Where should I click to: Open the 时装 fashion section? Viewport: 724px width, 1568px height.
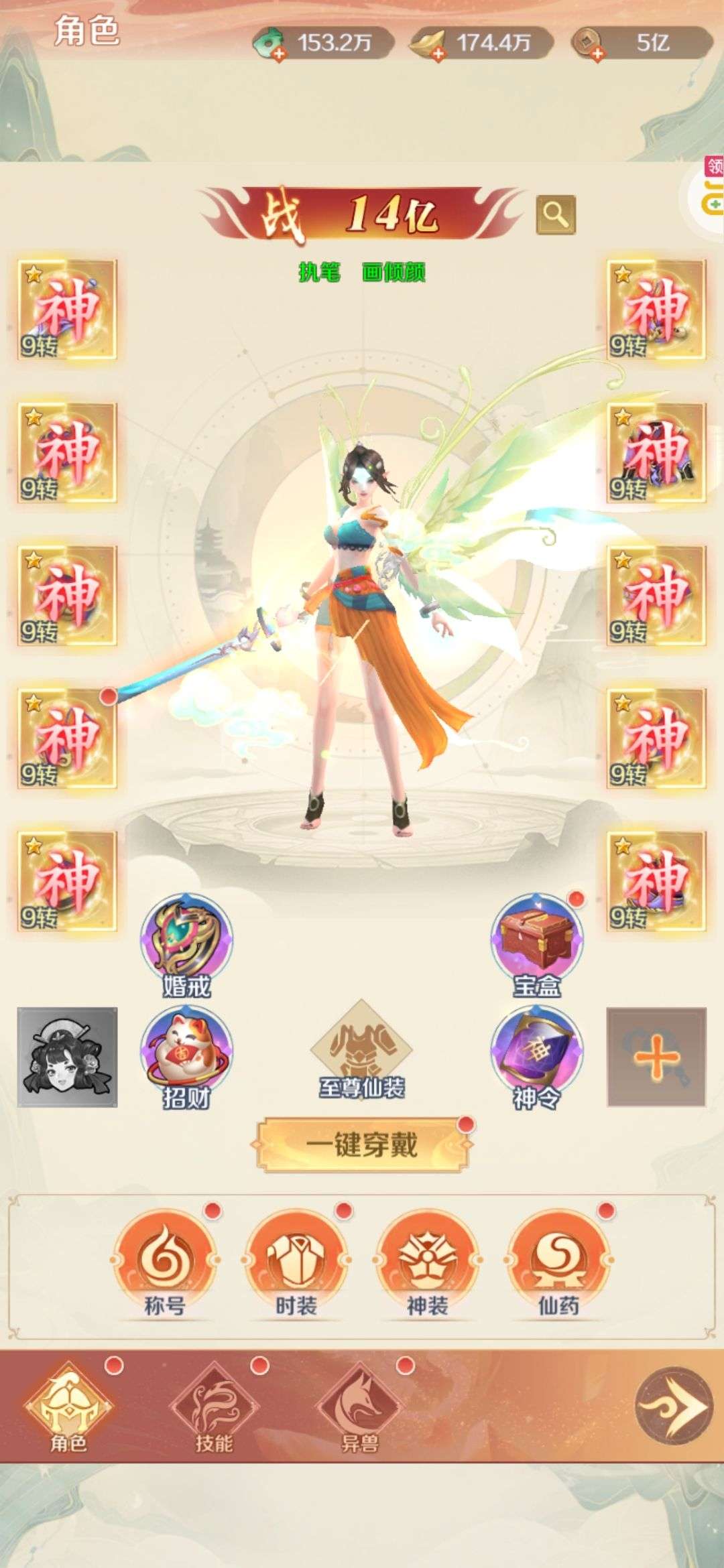(x=296, y=1264)
